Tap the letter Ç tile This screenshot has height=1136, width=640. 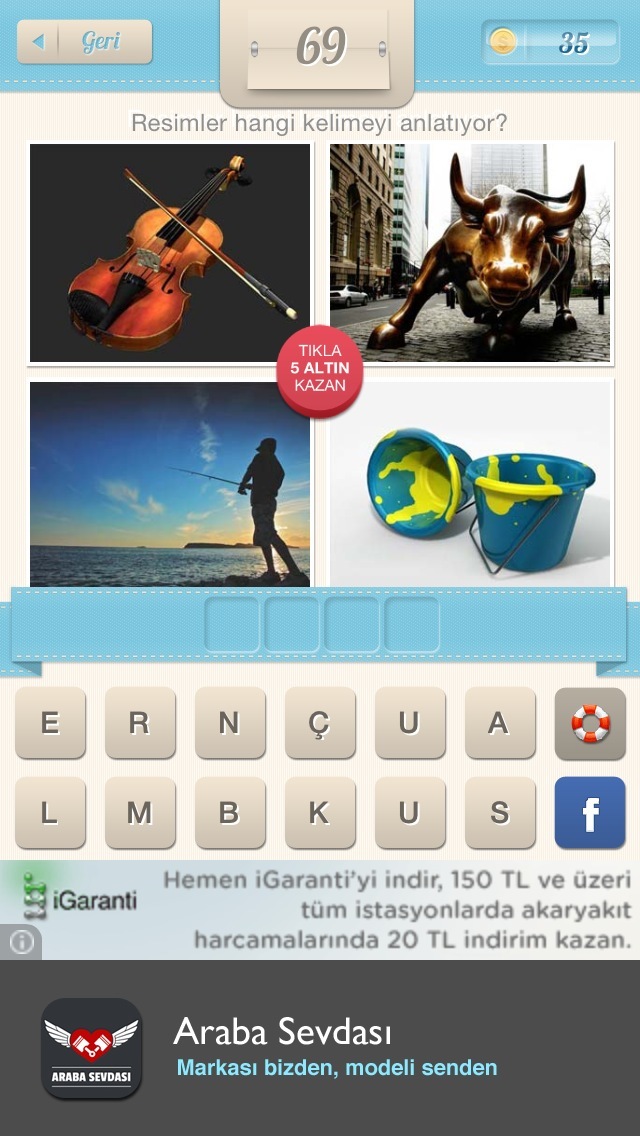(x=320, y=723)
